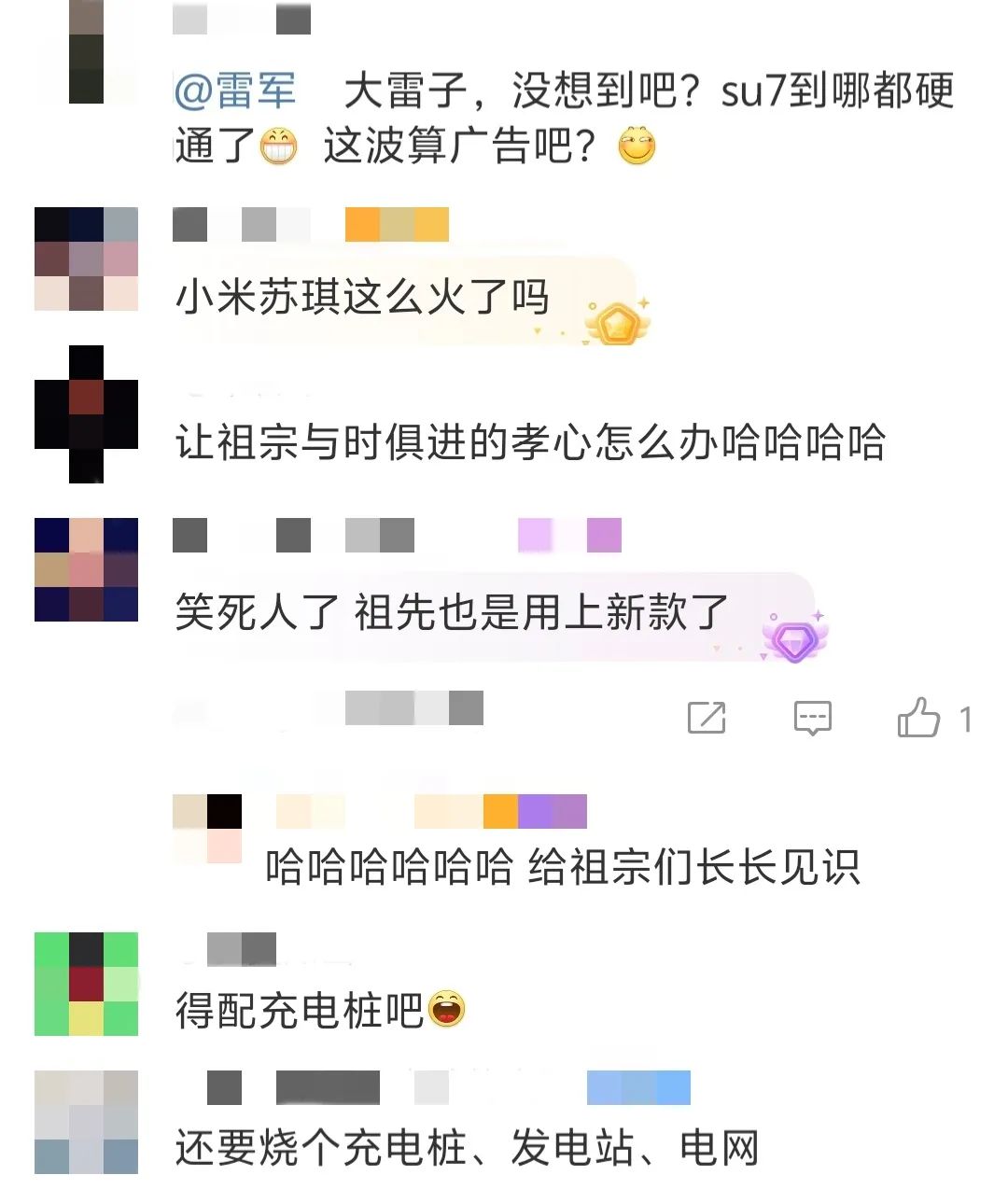The image size is (1008, 1189).
Task: Open the @雷军 mention link
Action: click(x=235, y=91)
